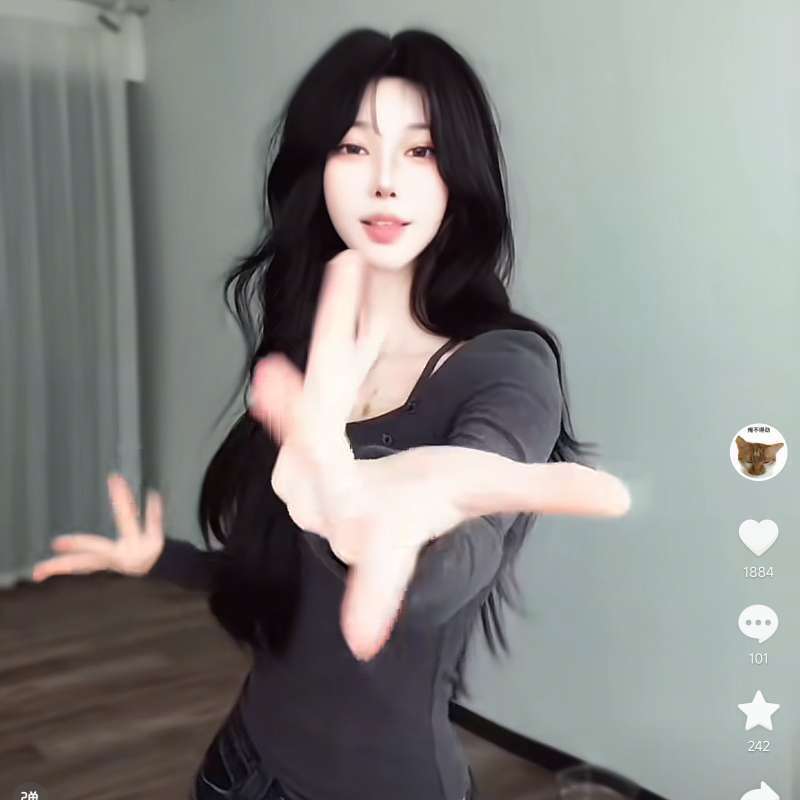Open the creator's cat avatar profile

click(758, 452)
